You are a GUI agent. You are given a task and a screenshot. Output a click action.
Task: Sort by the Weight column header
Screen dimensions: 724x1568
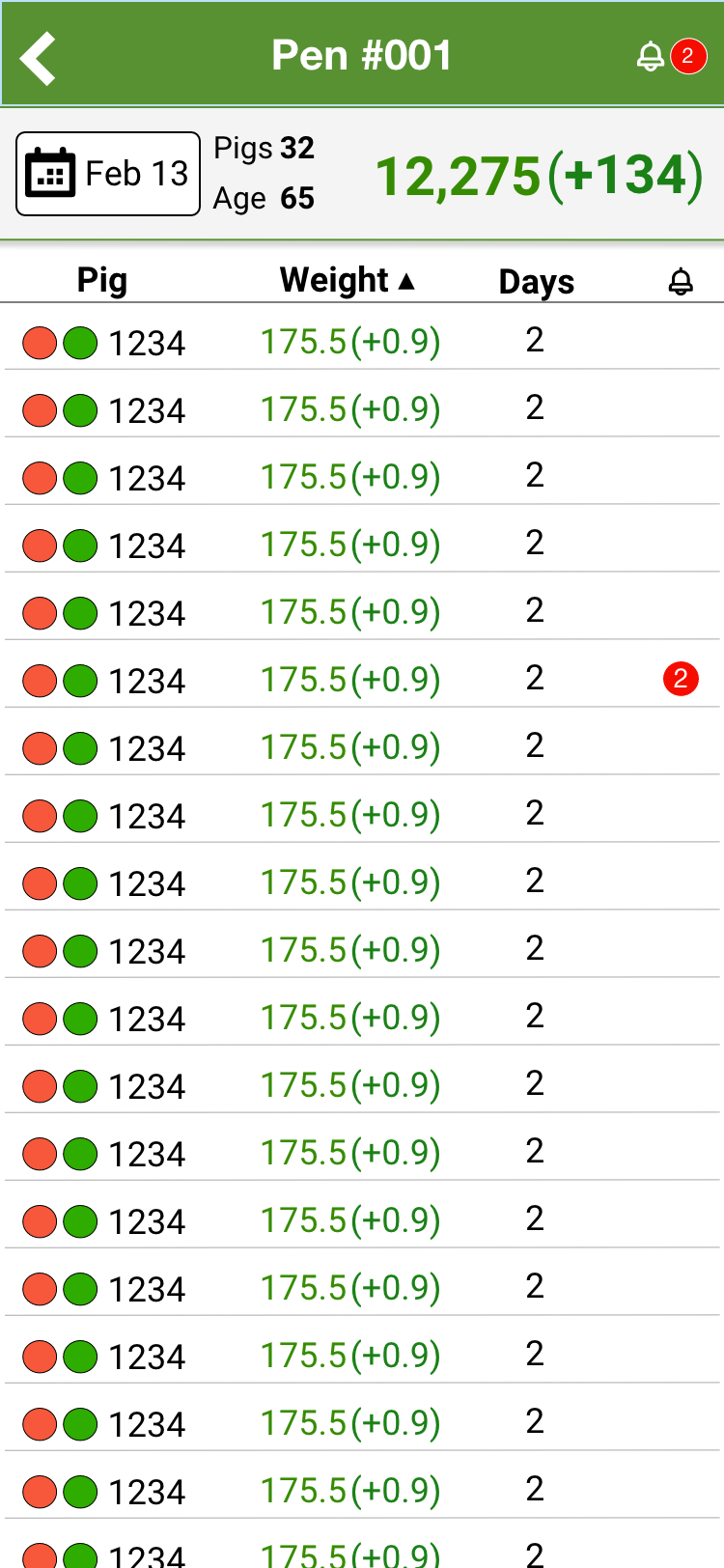(x=348, y=280)
